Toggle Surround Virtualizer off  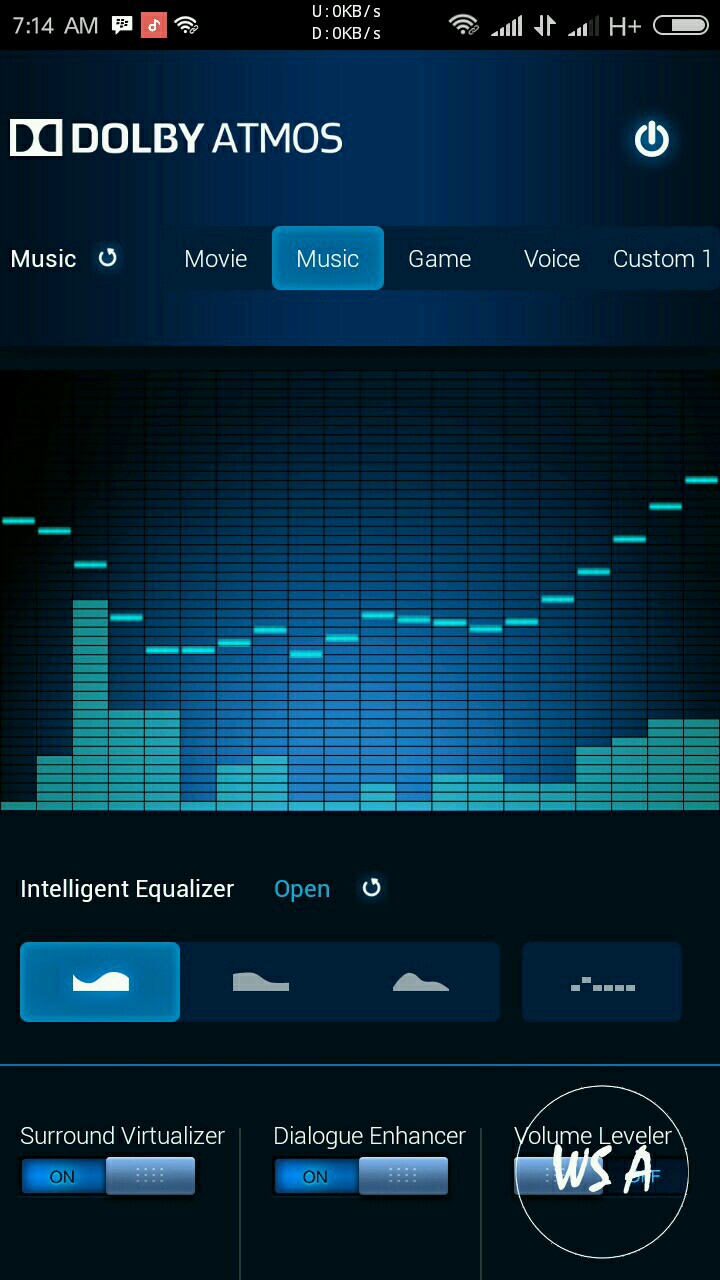[x=108, y=1176]
